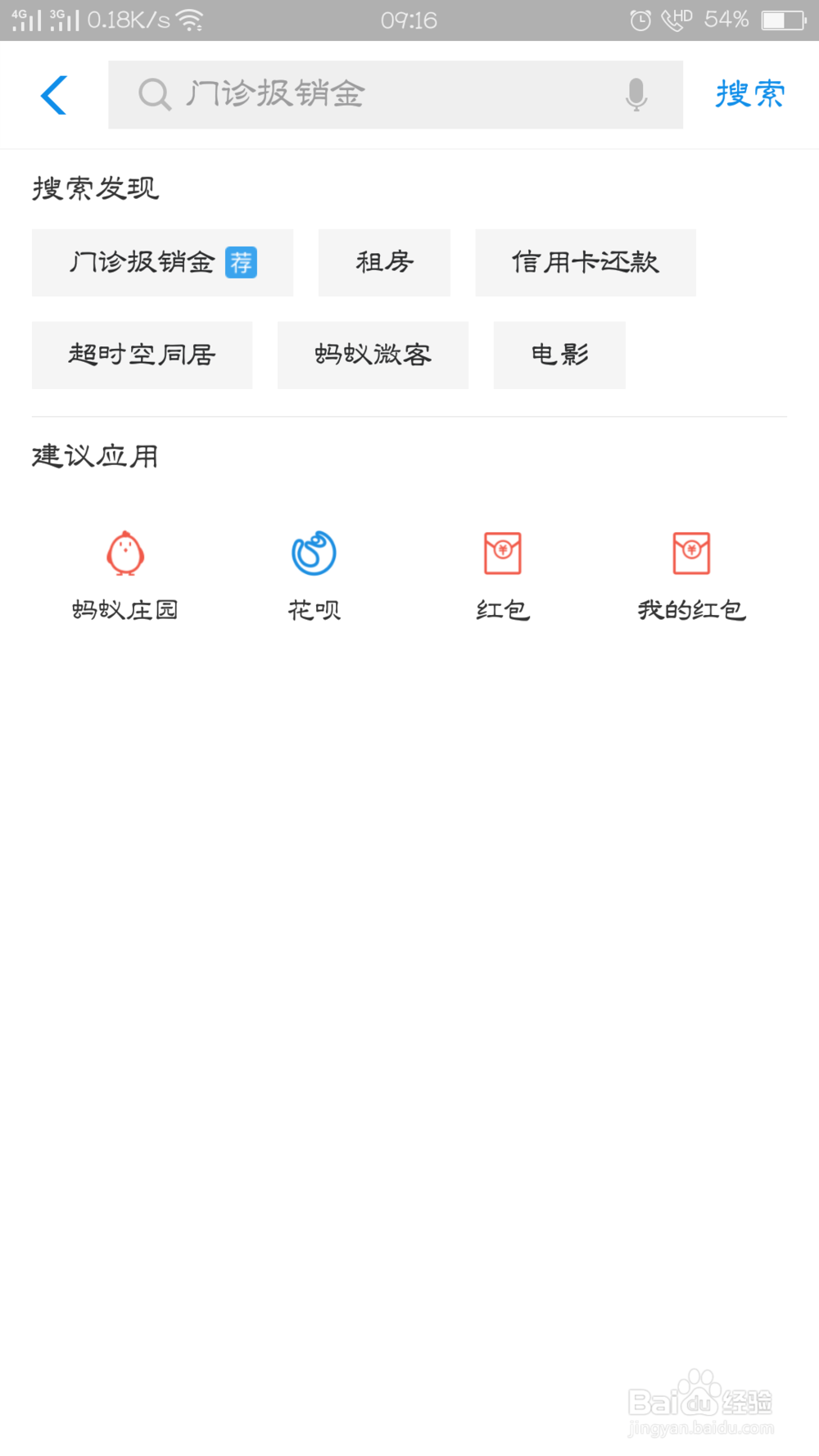Tap the microphone icon for voice search
Image resolution: width=819 pixels, height=1456 pixels.
tap(635, 94)
